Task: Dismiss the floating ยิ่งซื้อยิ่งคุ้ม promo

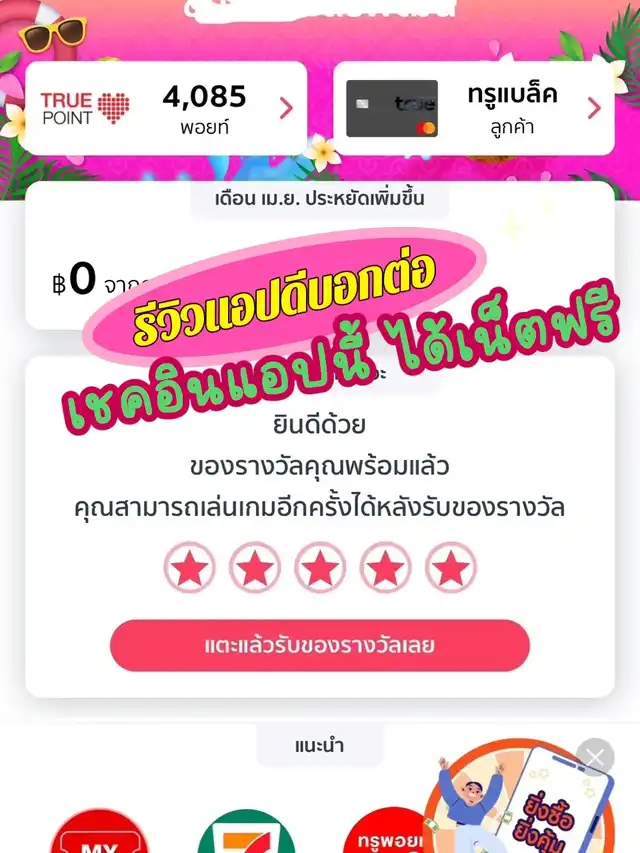Action: (595, 758)
